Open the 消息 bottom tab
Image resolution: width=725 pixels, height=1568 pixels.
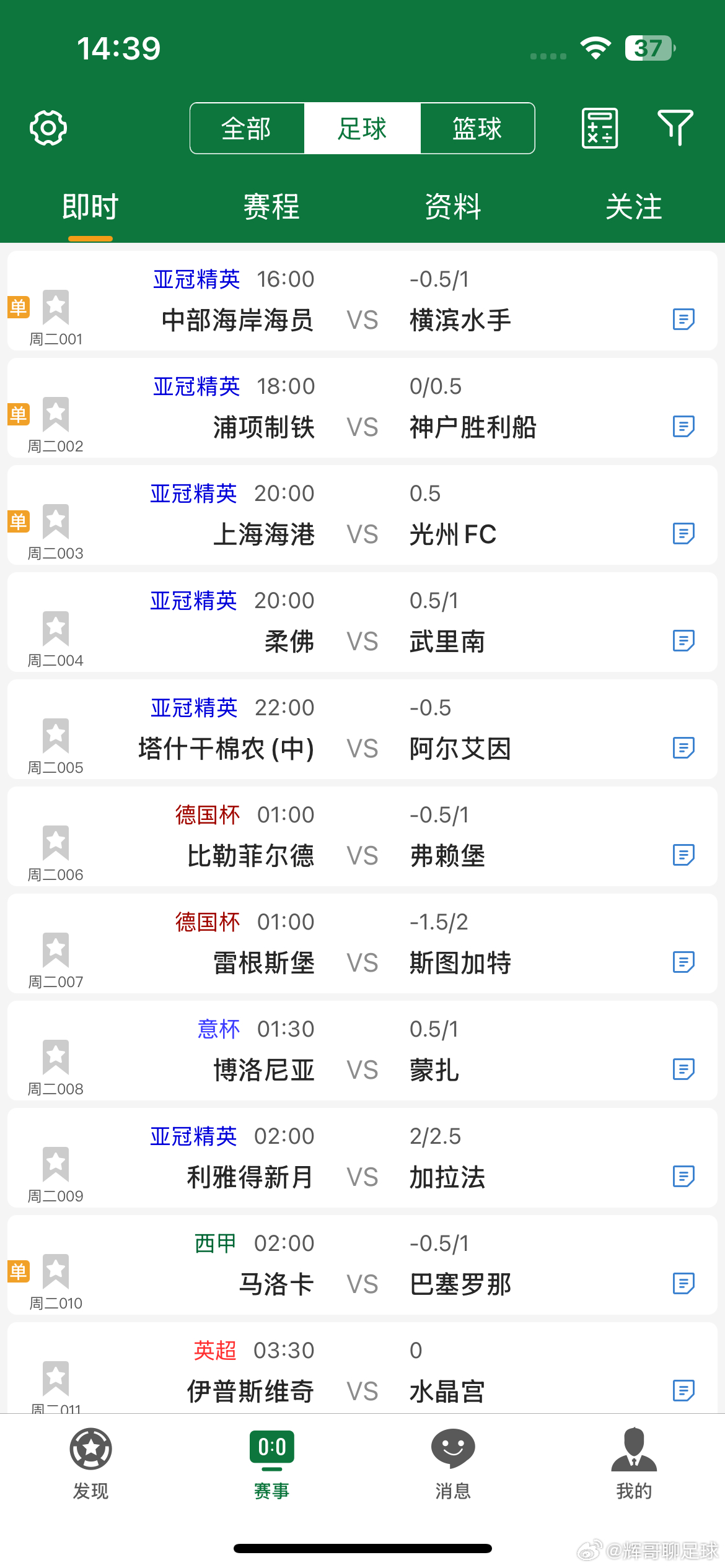point(453,1464)
